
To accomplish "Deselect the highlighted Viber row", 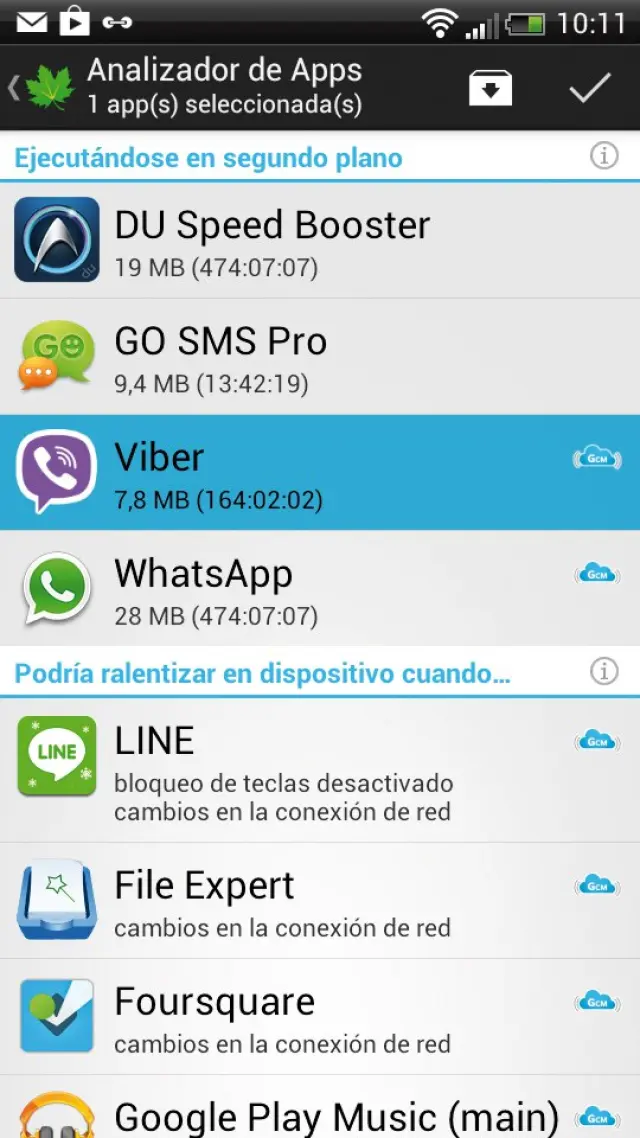I will (320, 473).
